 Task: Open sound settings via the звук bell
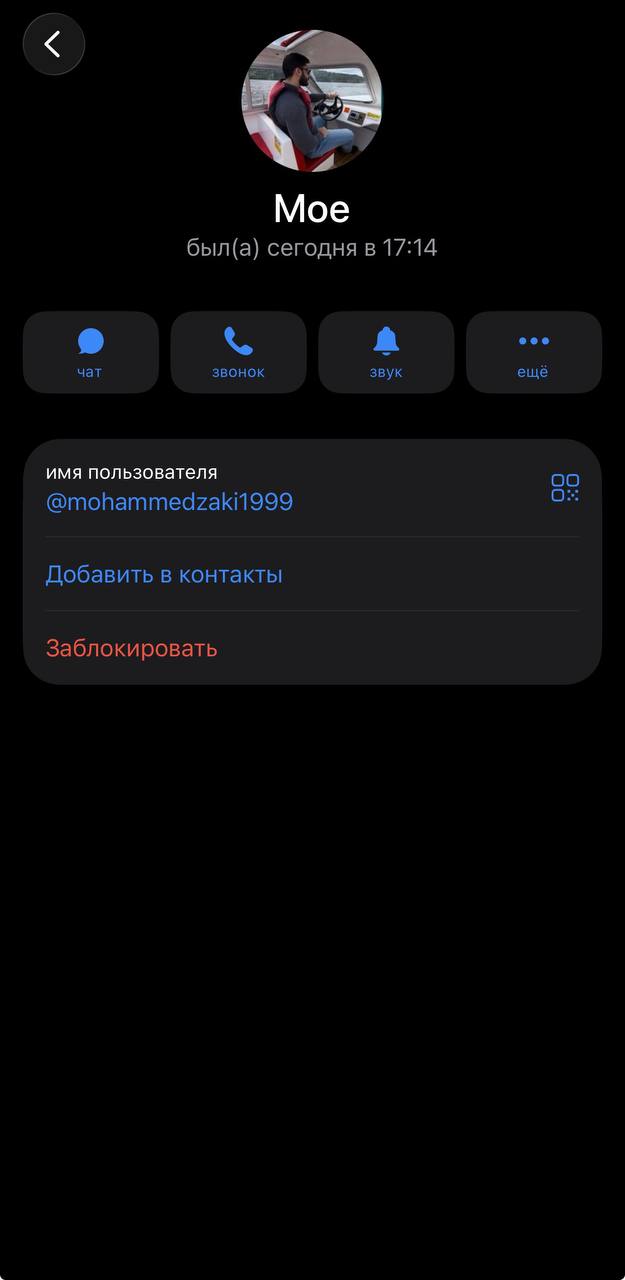pyautogui.click(x=386, y=352)
